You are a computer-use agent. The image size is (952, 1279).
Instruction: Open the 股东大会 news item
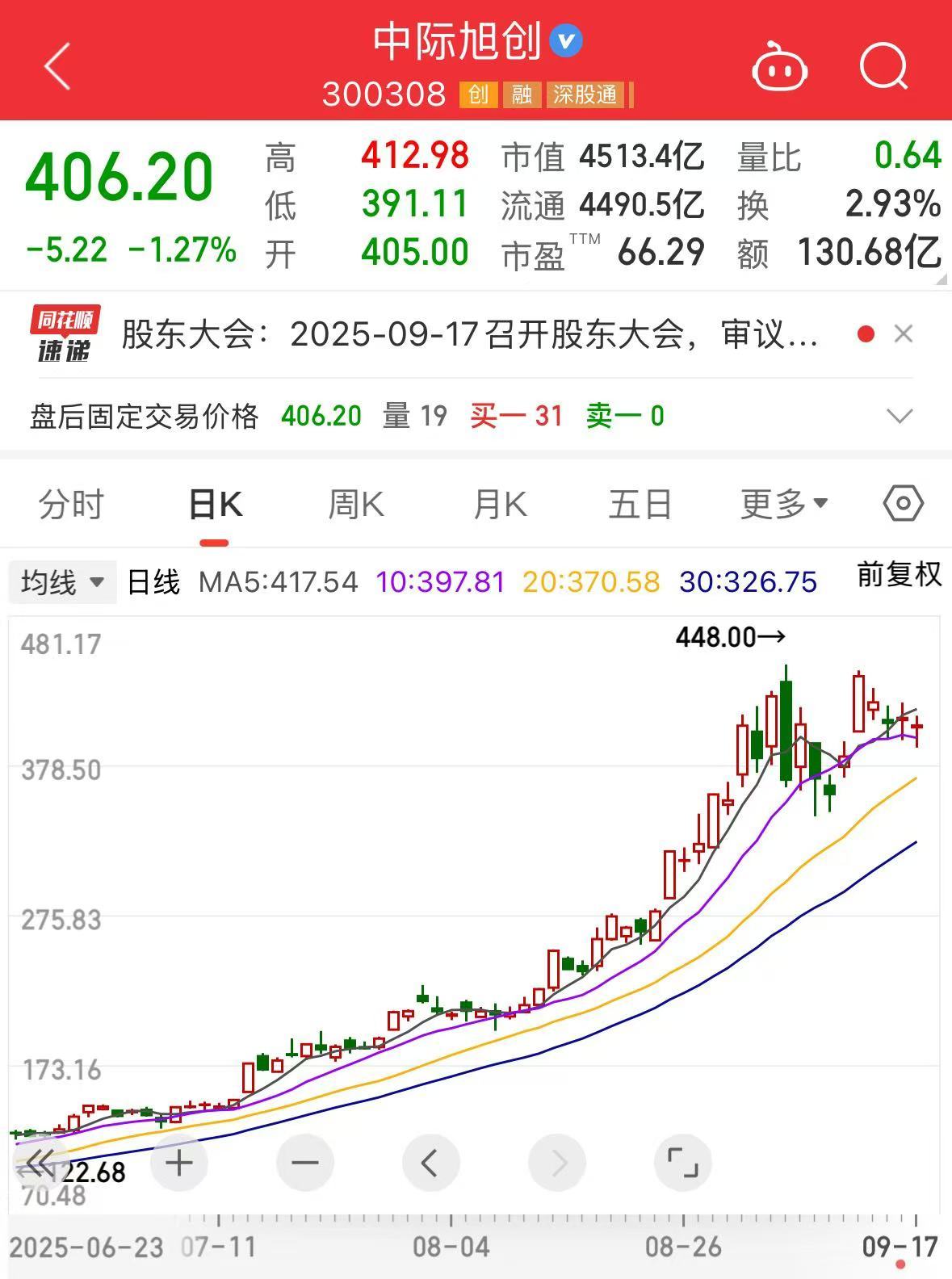[469, 333]
